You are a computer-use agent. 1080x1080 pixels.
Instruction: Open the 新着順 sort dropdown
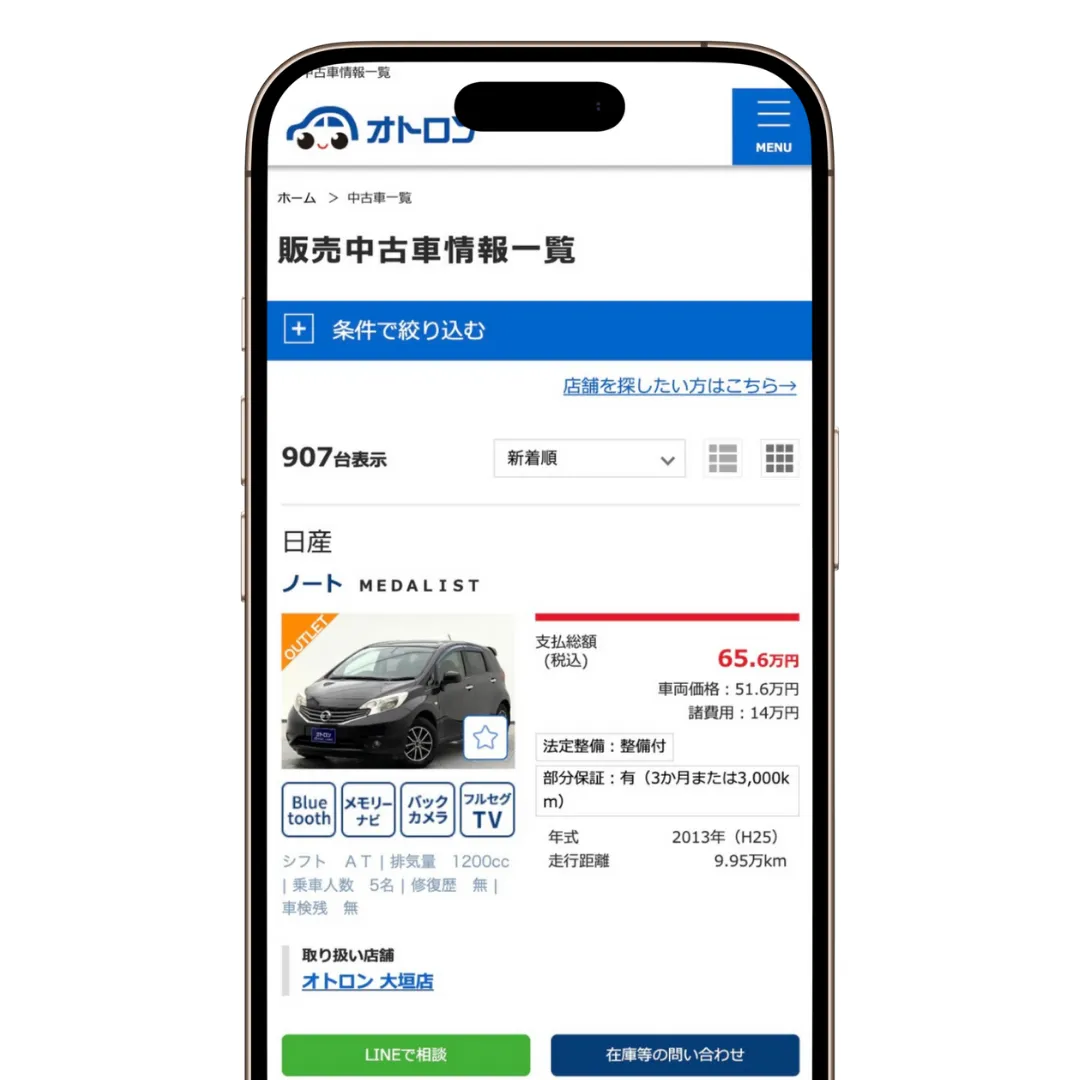pos(589,459)
